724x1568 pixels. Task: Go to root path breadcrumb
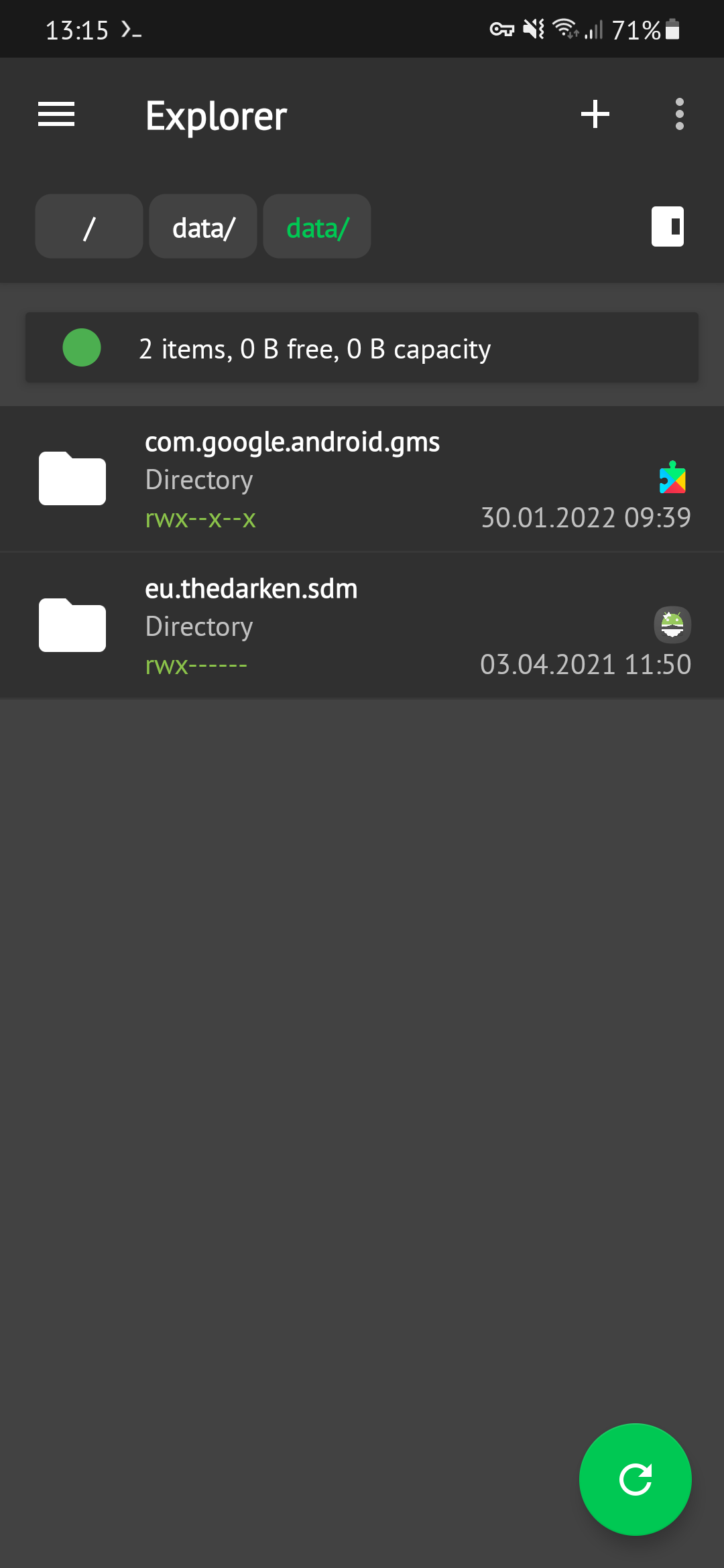89,227
